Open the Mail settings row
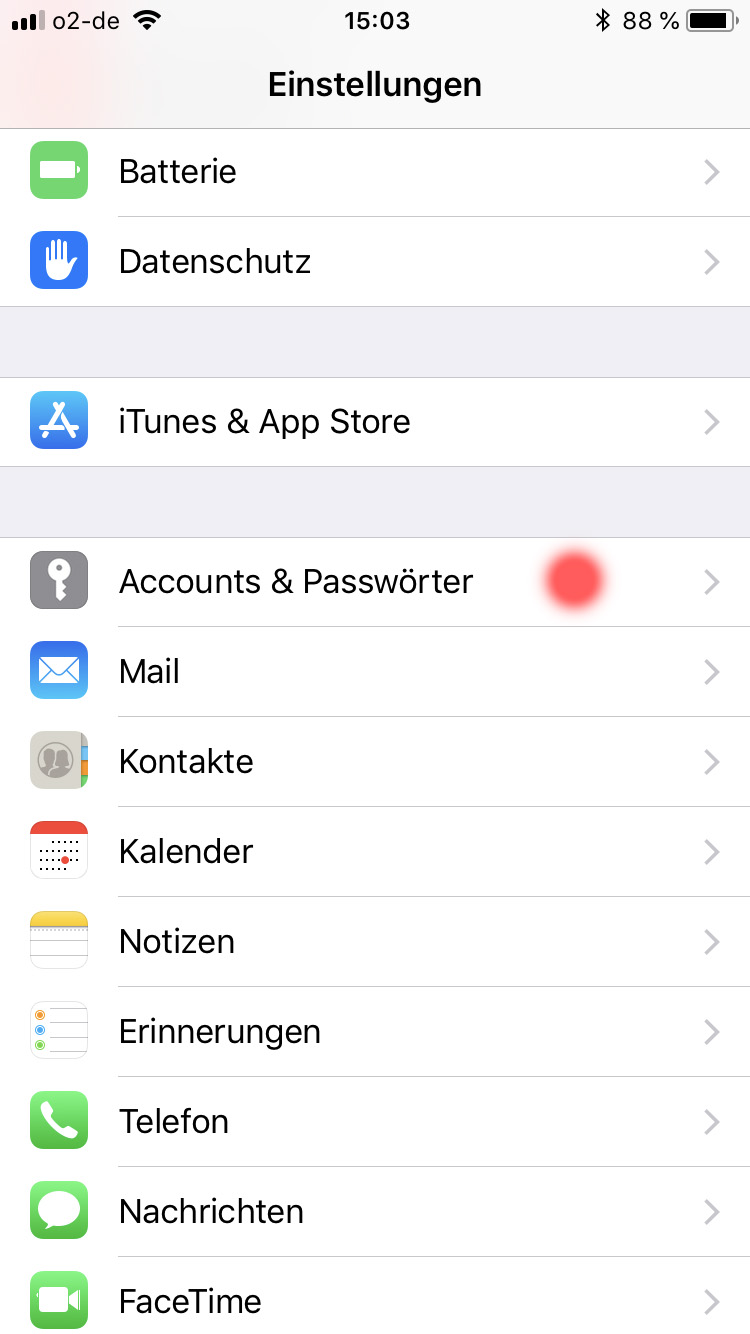The image size is (750, 1334). click(375, 672)
